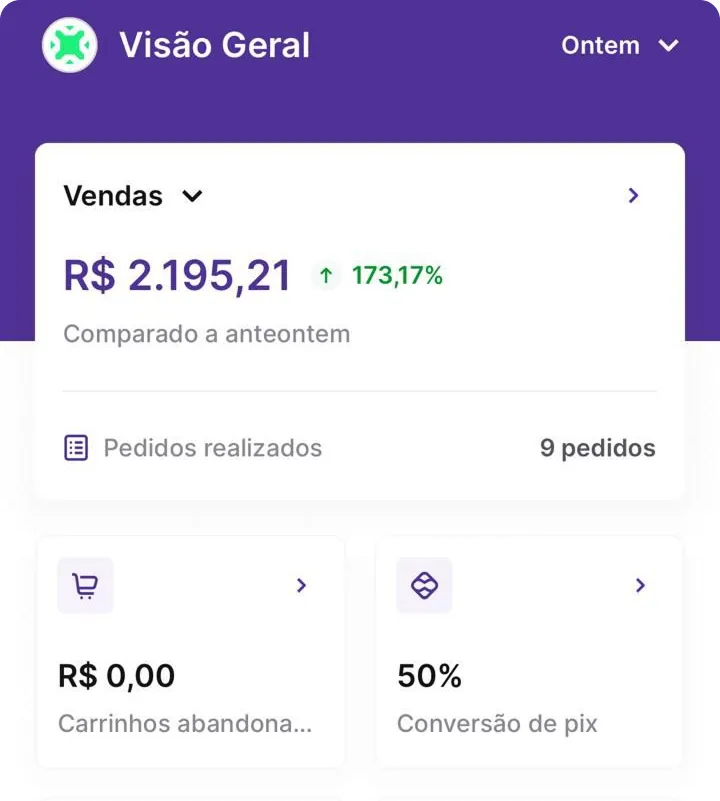
Task: Open the Conversão de pix card
Action: coord(529,652)
